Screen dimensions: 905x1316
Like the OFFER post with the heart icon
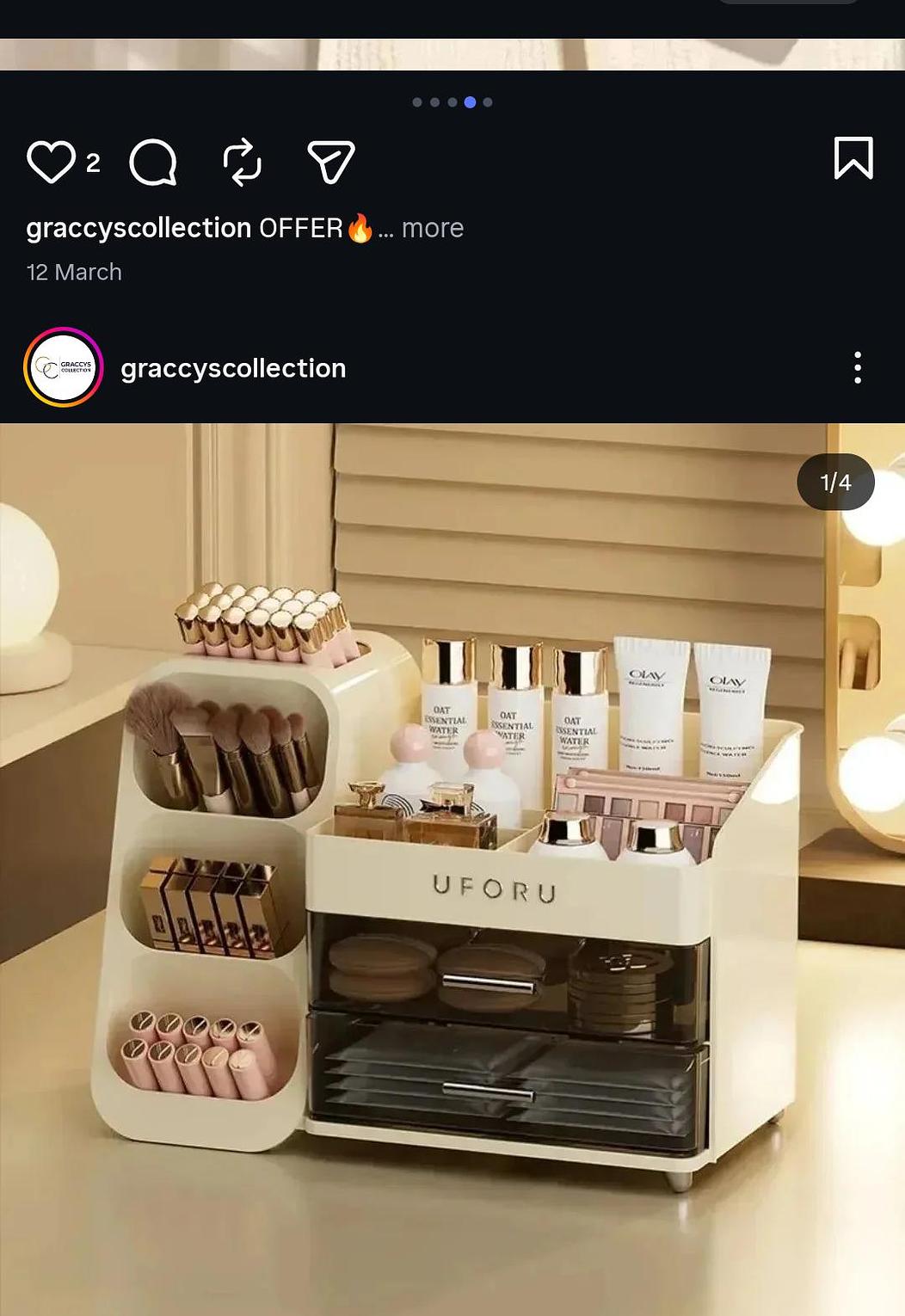coord(52,162)
